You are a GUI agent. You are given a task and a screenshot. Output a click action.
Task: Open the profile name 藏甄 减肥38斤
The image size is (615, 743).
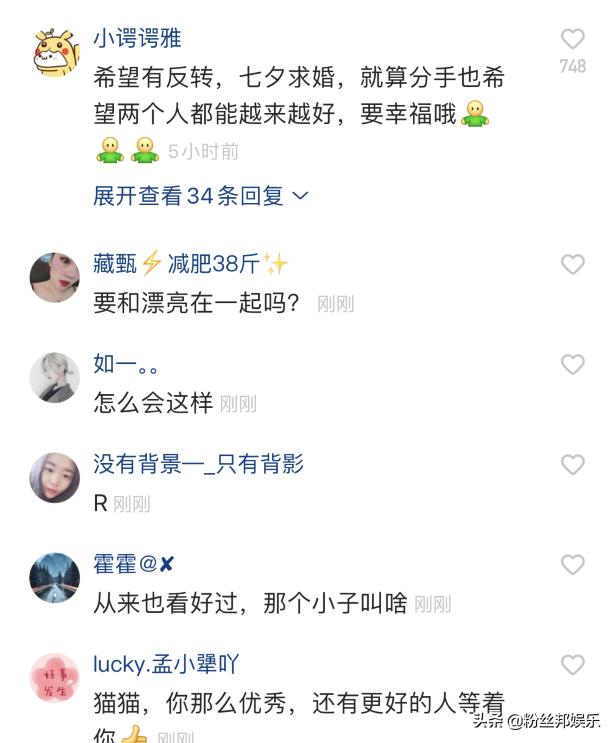point(190,263)
